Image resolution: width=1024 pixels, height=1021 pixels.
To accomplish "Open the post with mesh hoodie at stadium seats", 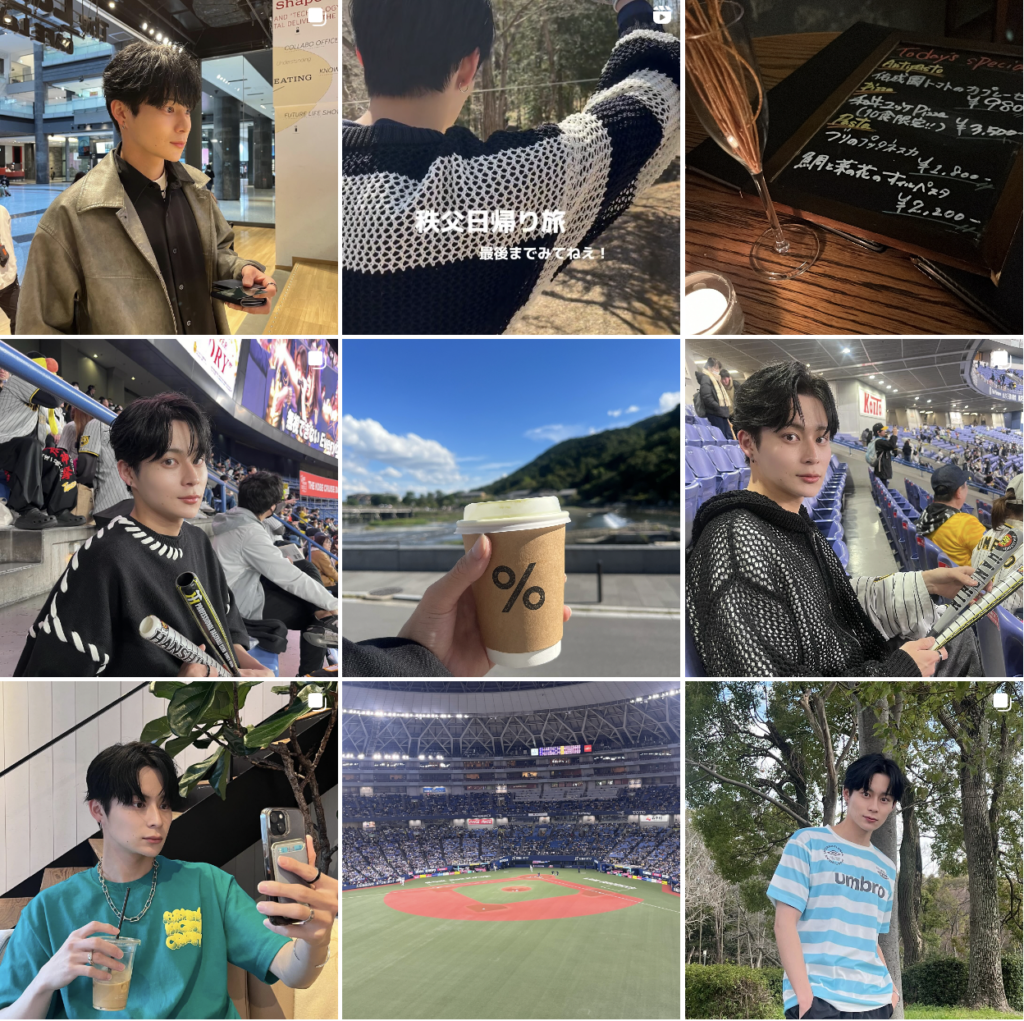I will 854,508.
